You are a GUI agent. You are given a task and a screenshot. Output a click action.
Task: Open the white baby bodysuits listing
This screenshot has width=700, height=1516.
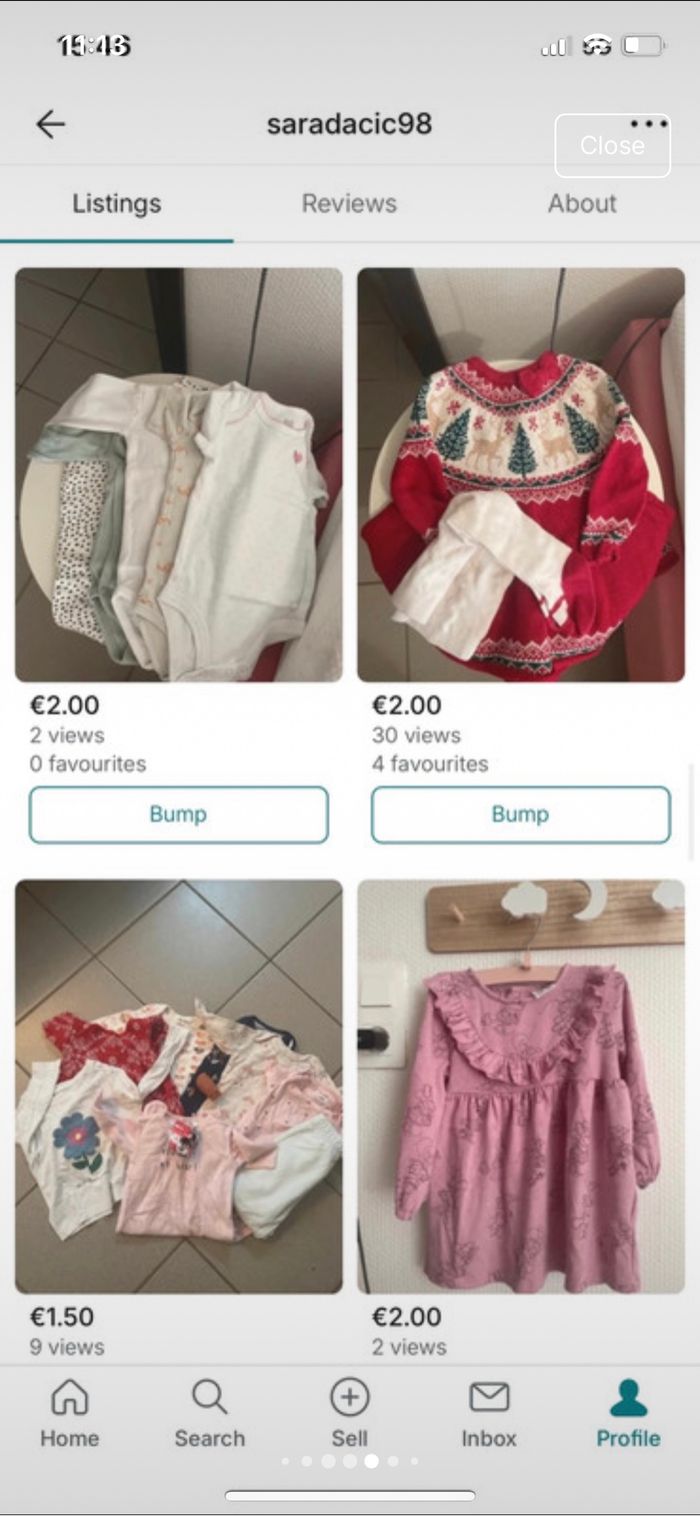(178, 475)
